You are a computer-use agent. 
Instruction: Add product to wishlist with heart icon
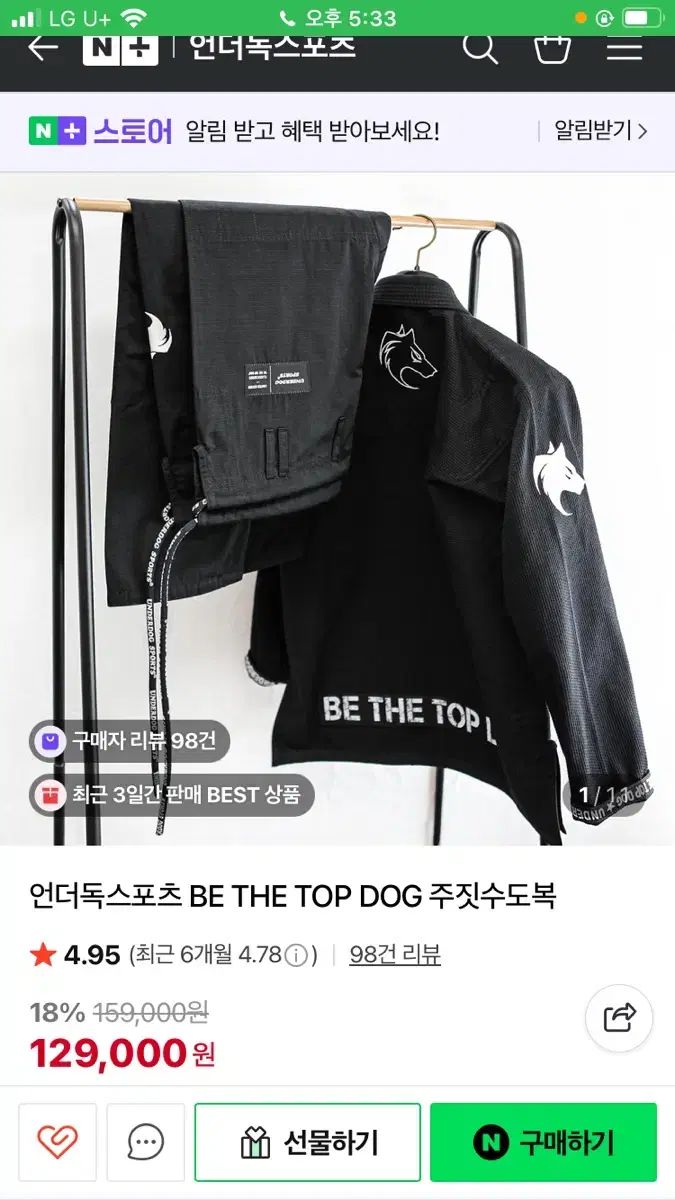click(58, 1142)
